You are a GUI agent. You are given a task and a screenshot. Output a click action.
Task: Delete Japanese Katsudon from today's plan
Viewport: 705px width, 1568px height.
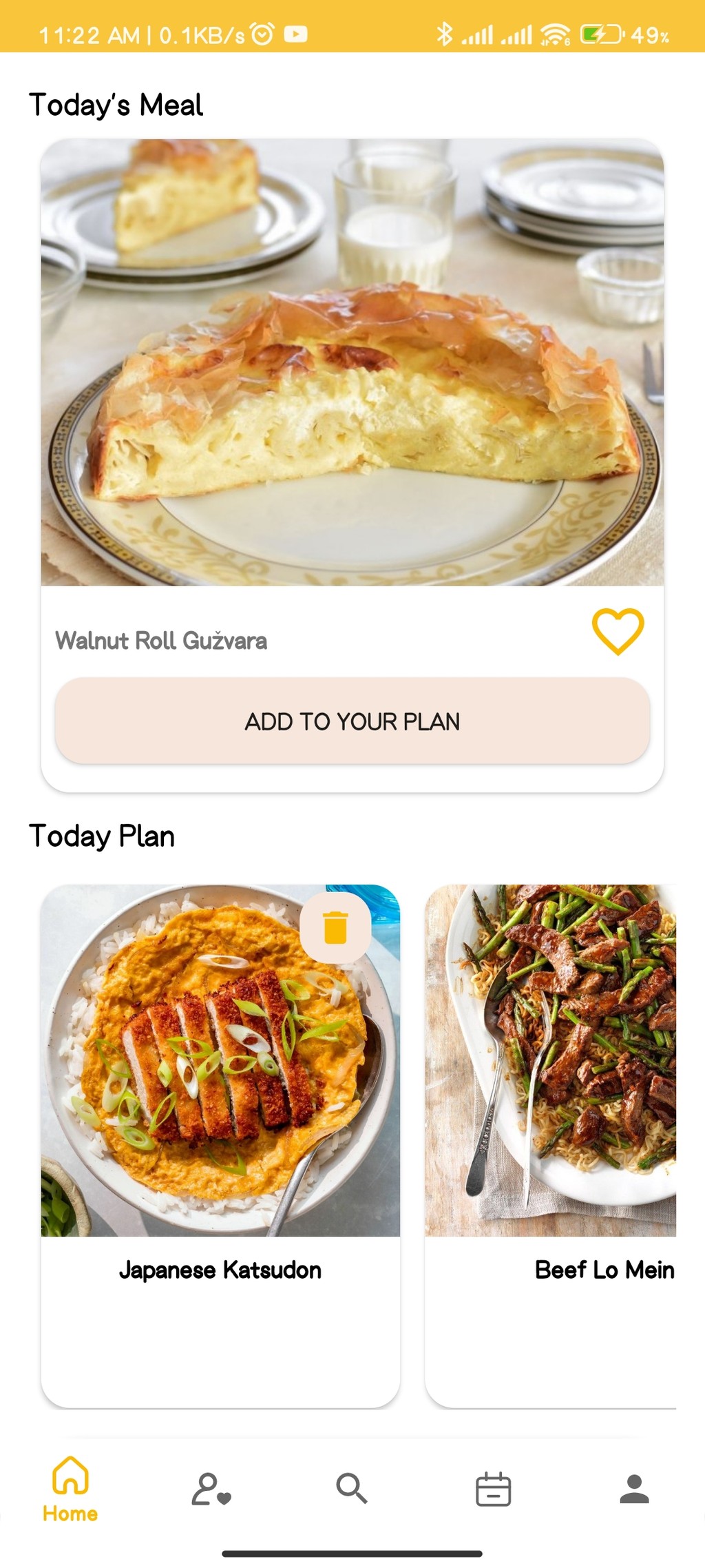[335, 927]
